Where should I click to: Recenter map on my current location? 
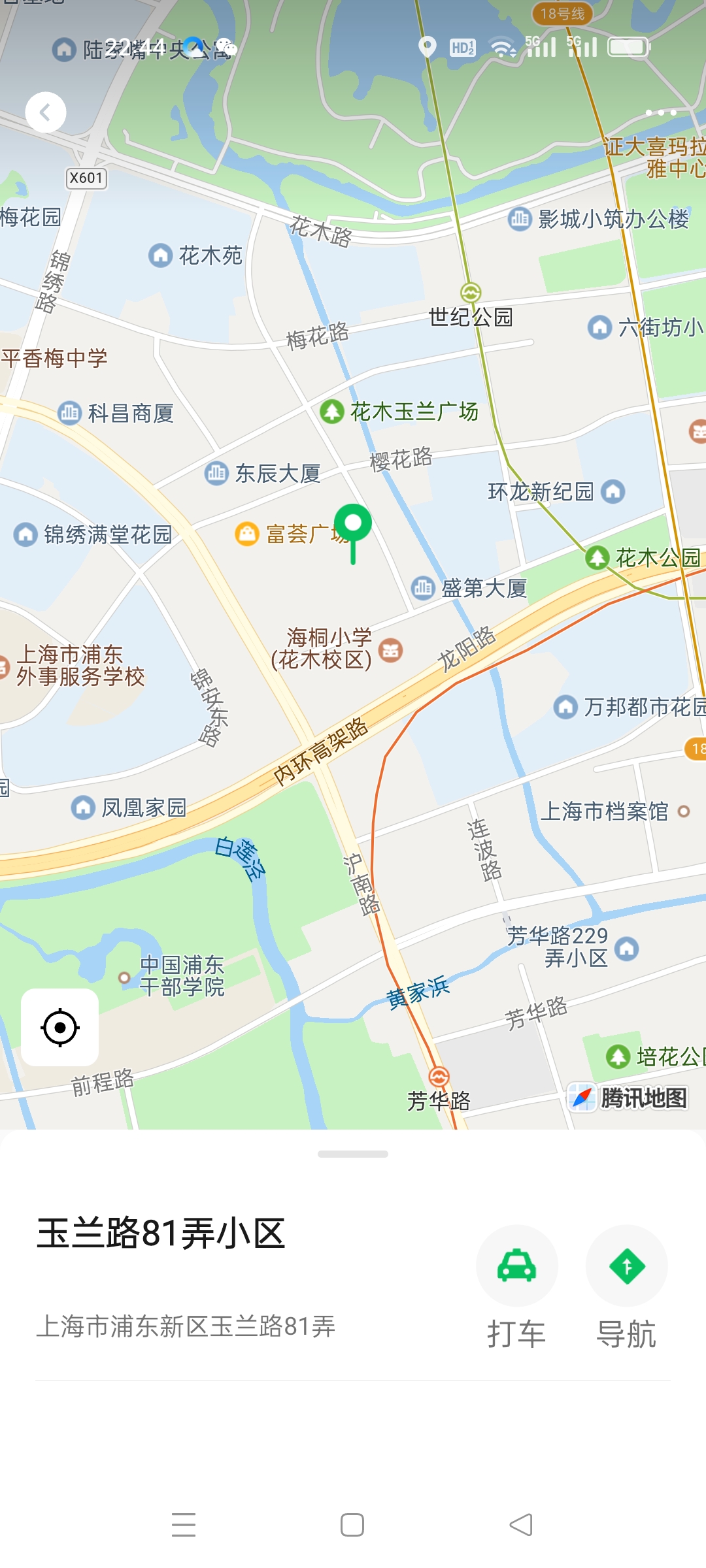click(x=60, y=1028)
